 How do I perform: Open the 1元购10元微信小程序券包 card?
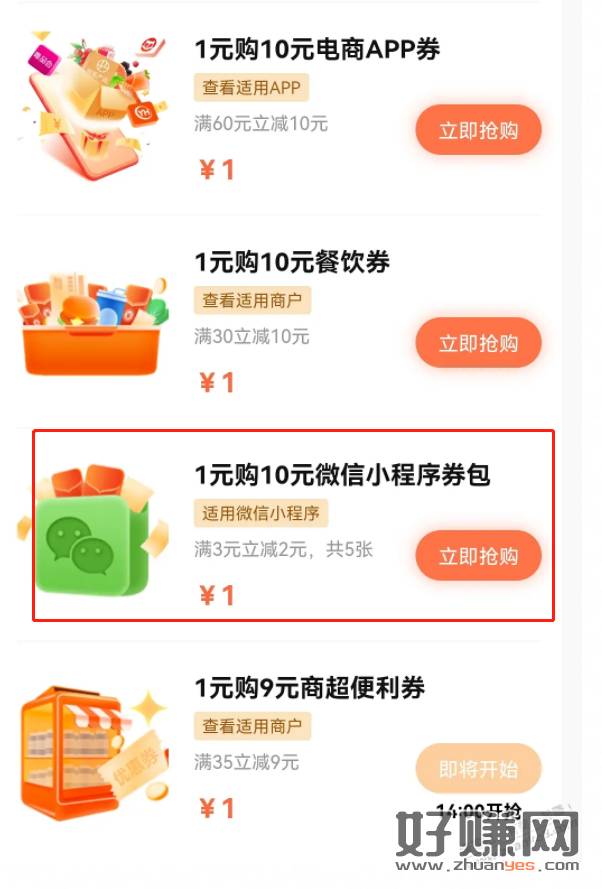342,474
